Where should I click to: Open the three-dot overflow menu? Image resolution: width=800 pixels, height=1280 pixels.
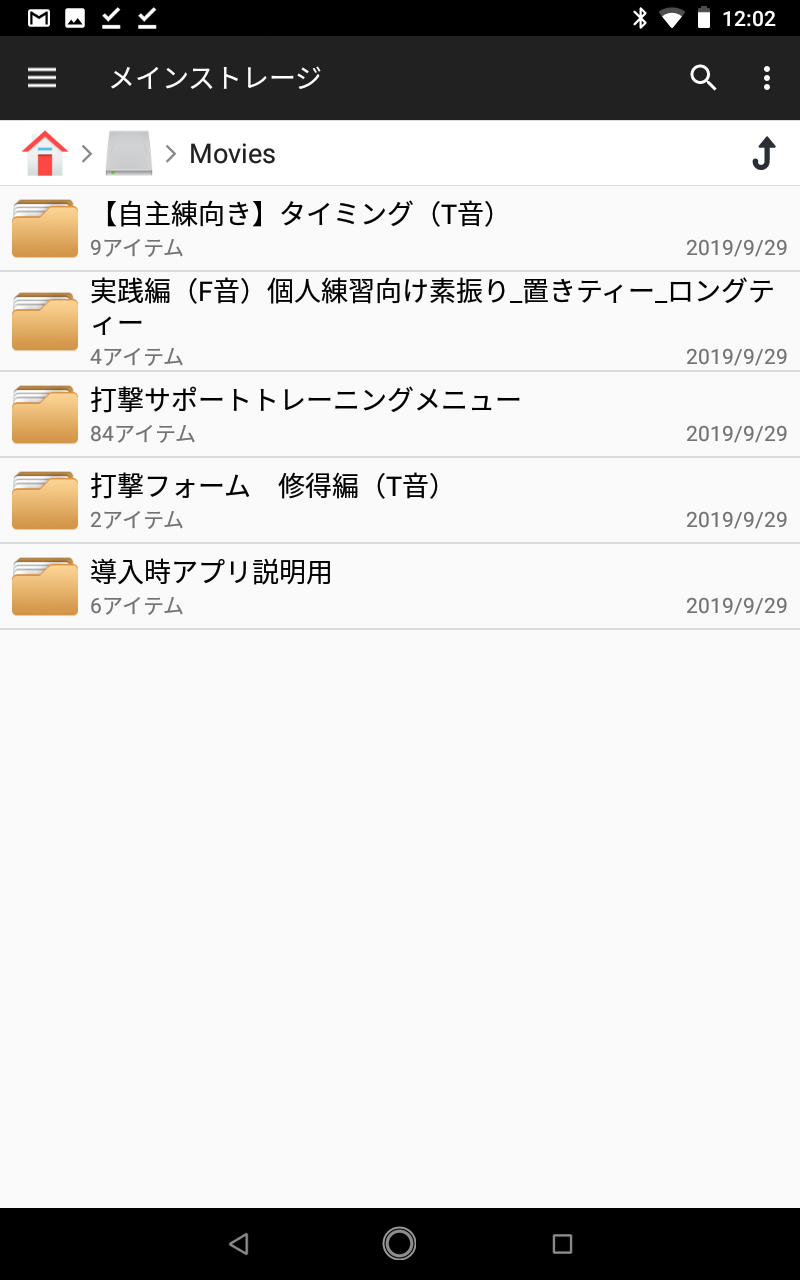(x=766, y=78)
